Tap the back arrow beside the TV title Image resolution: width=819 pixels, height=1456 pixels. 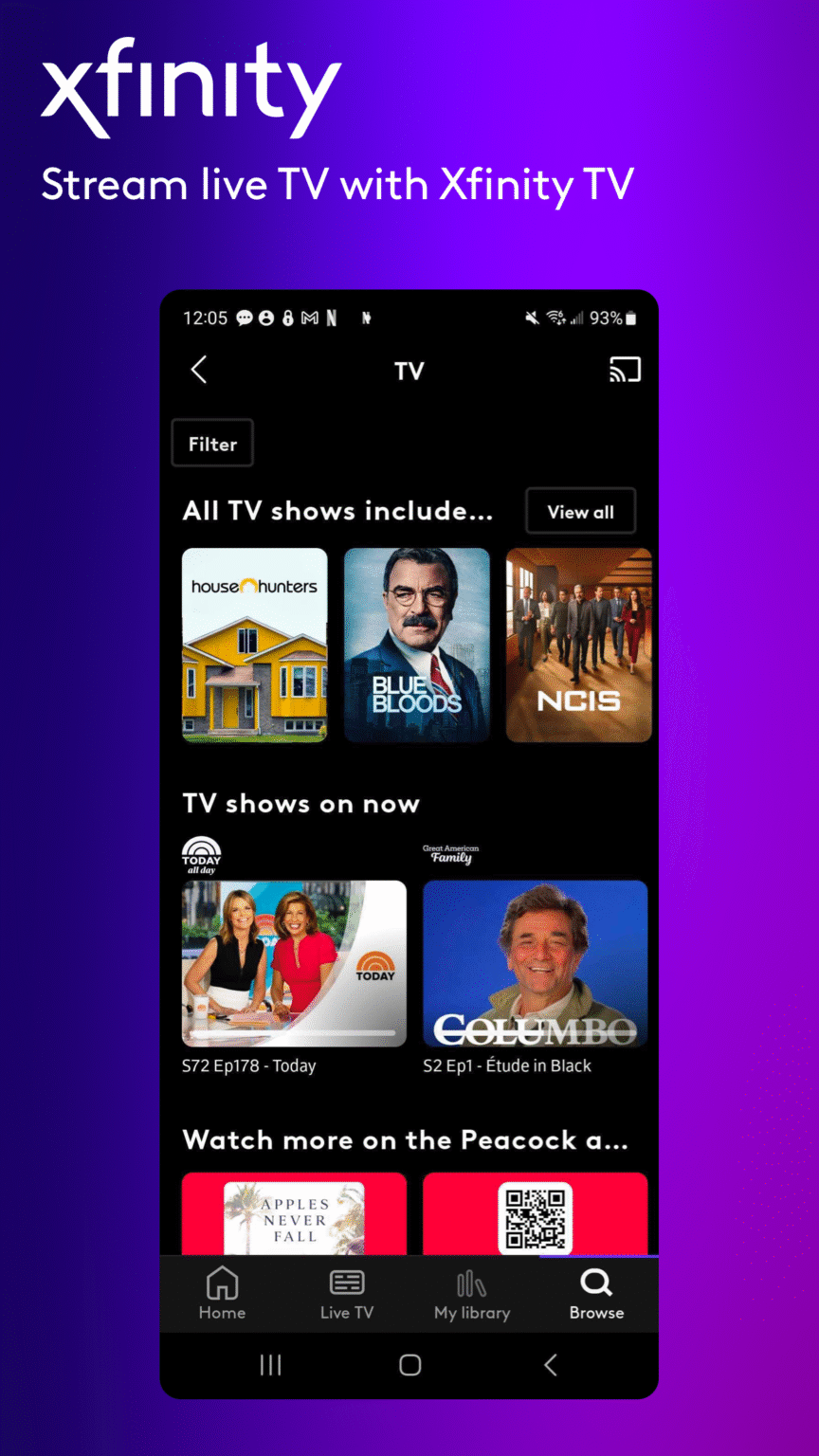[x=199, y=370]
